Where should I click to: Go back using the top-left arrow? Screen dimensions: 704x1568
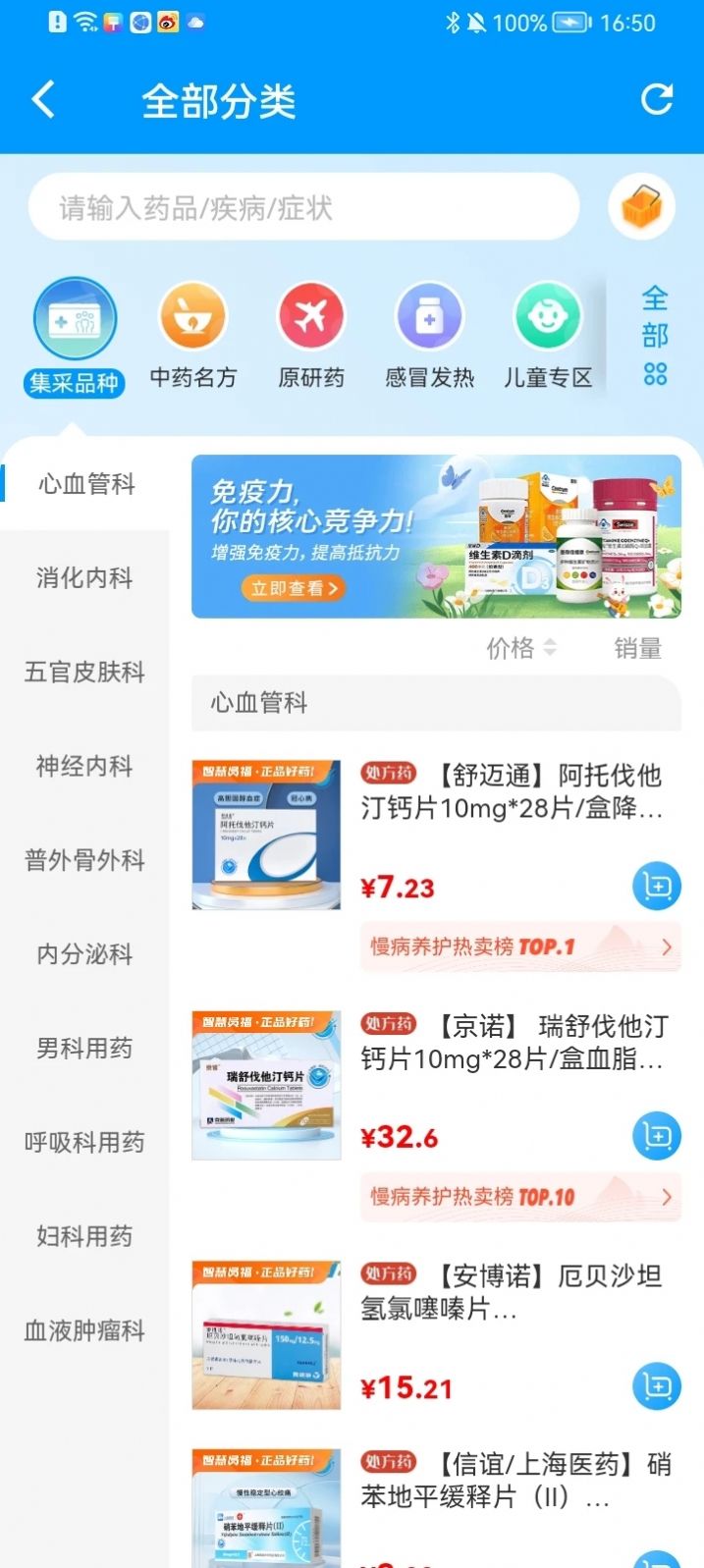click(43, 99)
